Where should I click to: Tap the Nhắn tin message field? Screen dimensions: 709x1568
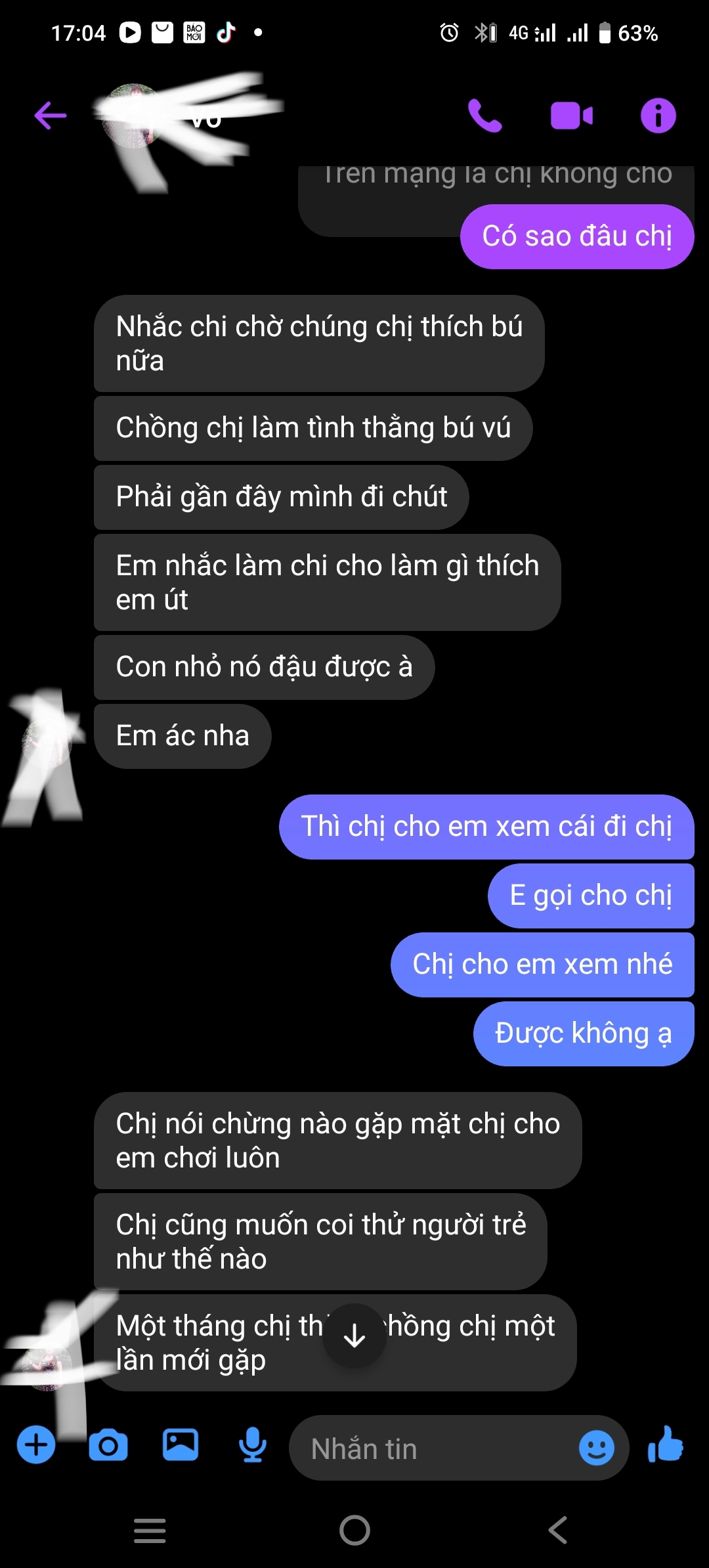(433, 1448)
